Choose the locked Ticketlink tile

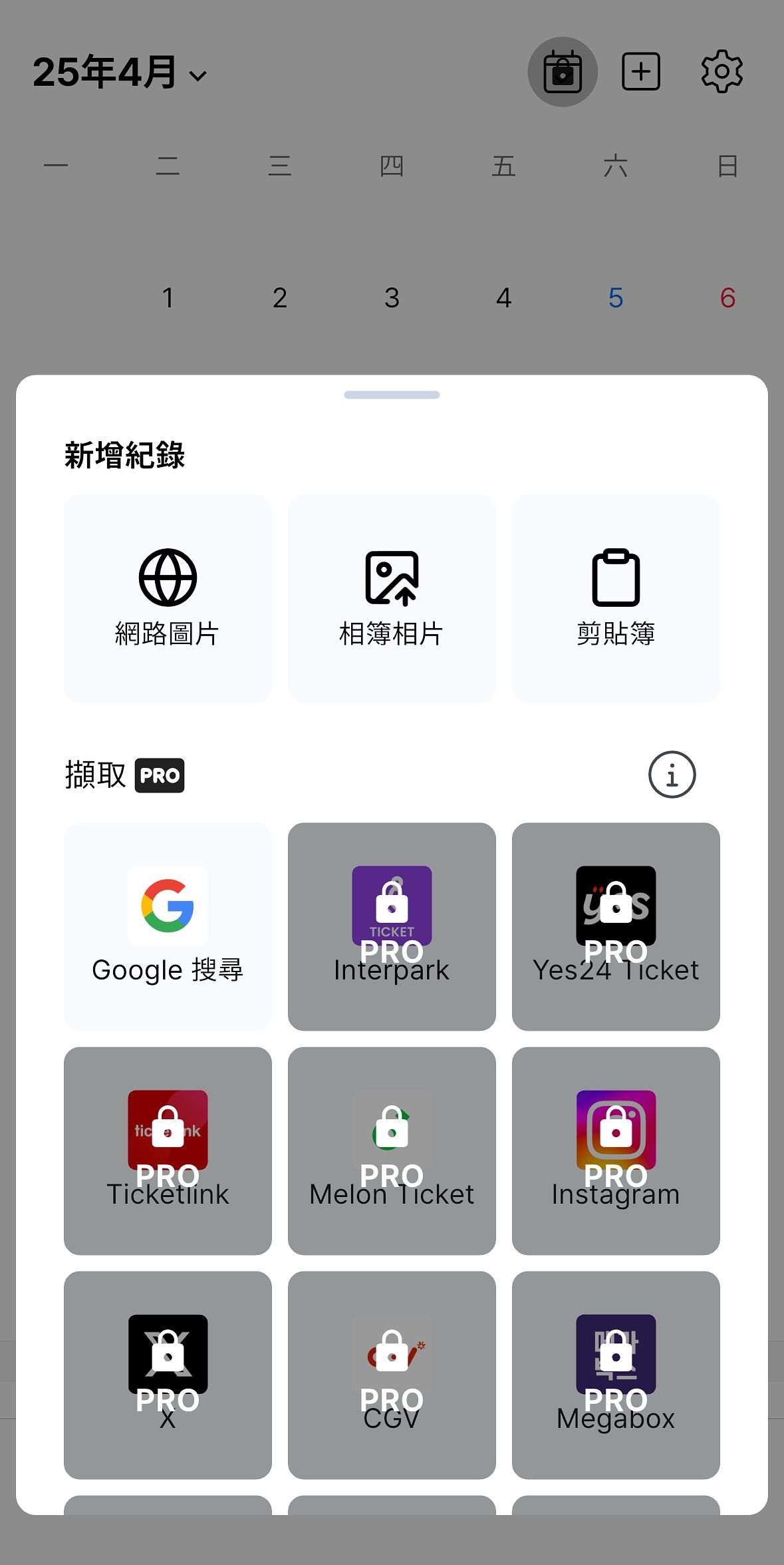tap(168, 1150)
